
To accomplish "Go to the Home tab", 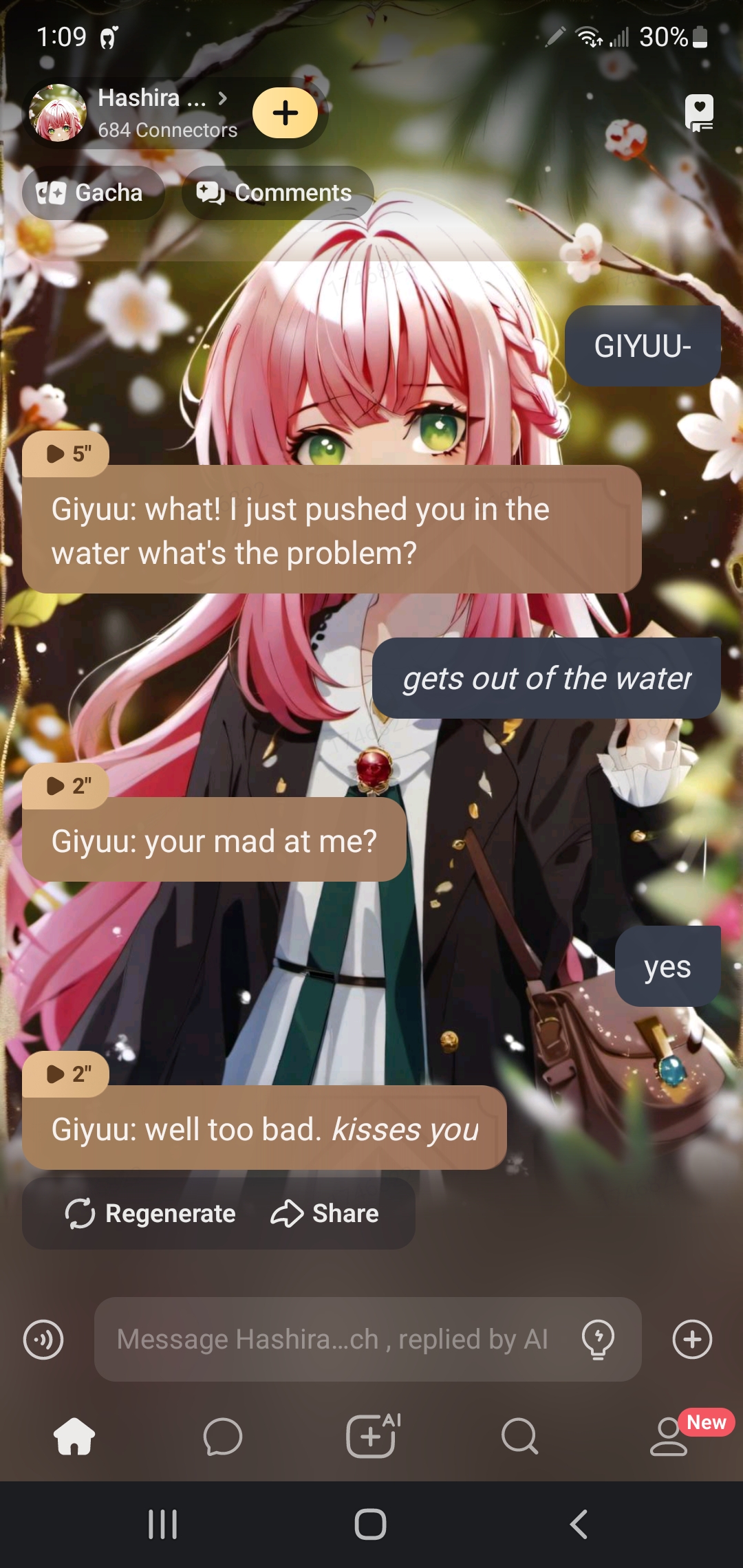I will point(74,1437).
